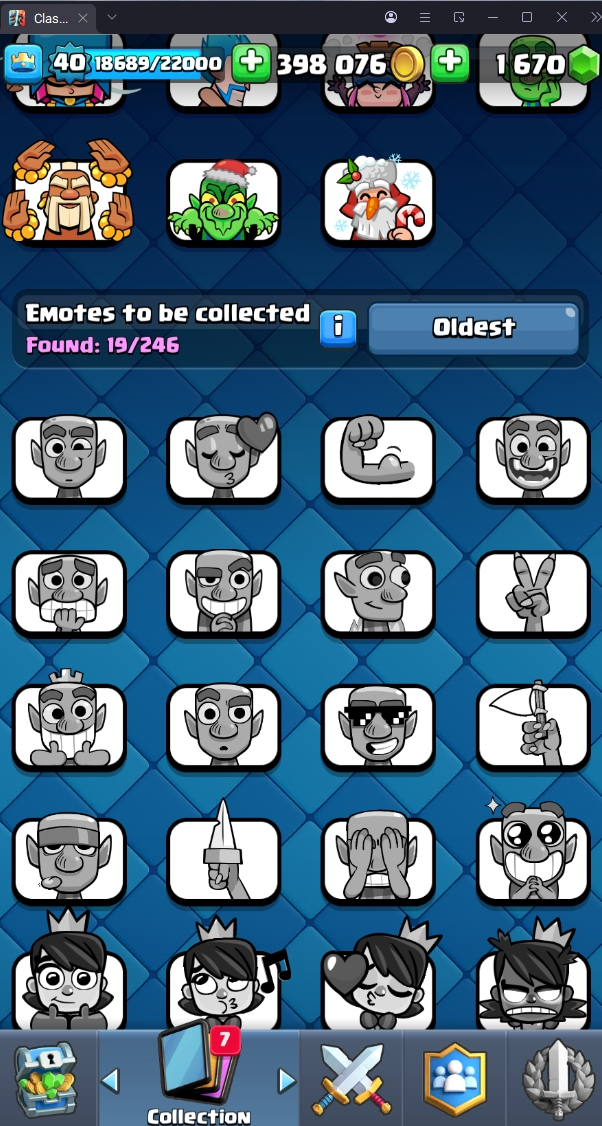This screenshot has width=602, height=1126.
Task: Add experience with the green plus button
Action: pos(251,64)
